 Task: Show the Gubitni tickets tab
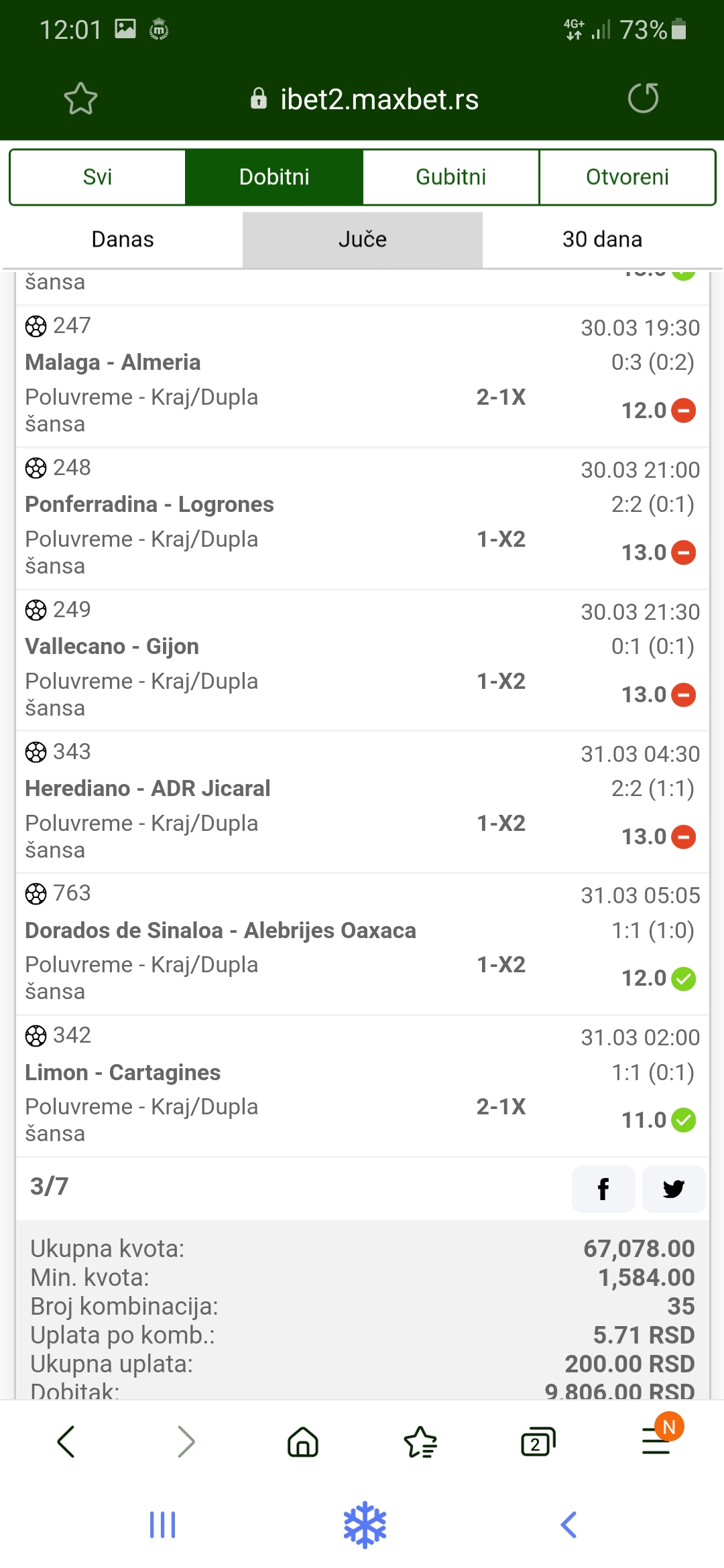[451, 177]
